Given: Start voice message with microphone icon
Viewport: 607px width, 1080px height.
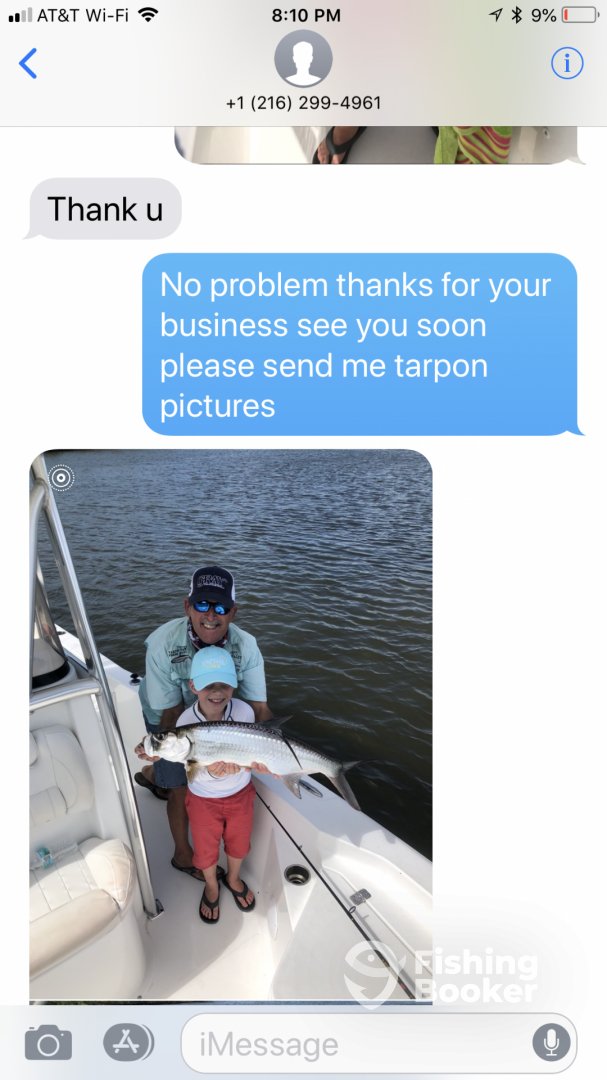Looking at the screenshot, I should (550, 1043).
